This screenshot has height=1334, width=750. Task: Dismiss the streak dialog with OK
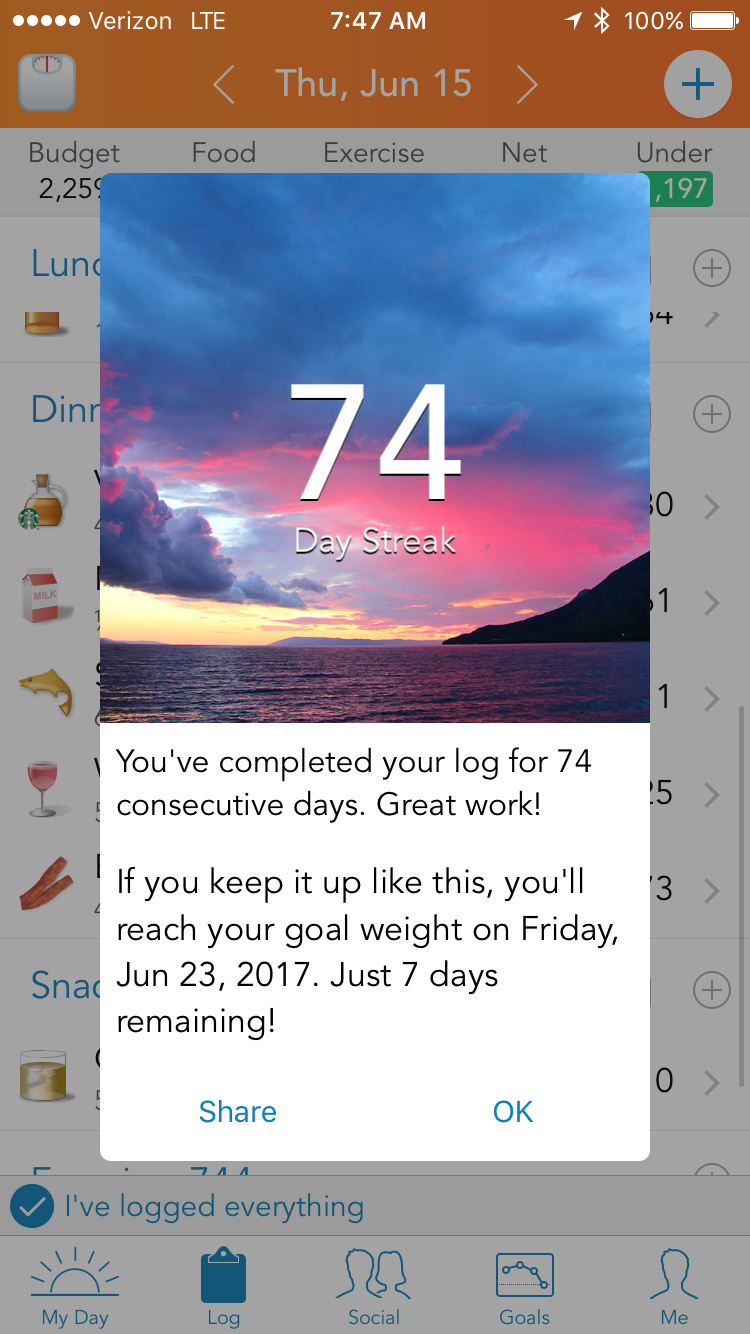[513, 1112]
